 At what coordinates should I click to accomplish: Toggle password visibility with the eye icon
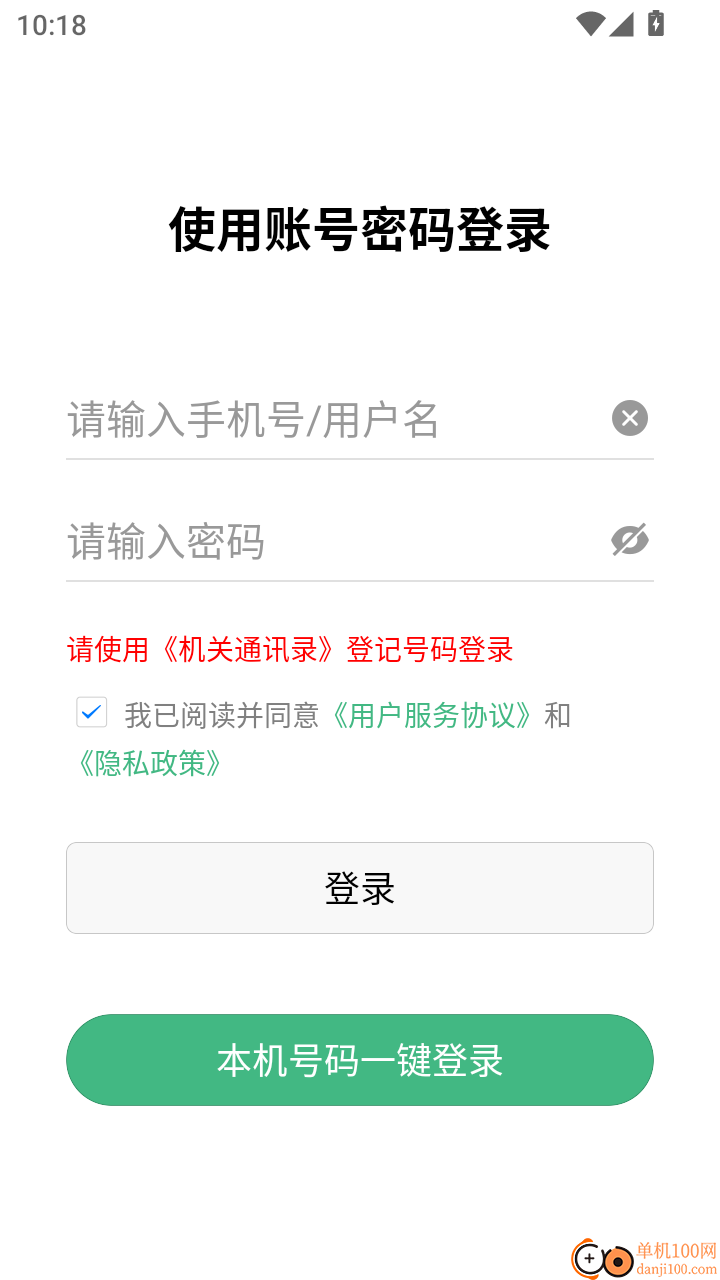[x=630, y=540]
